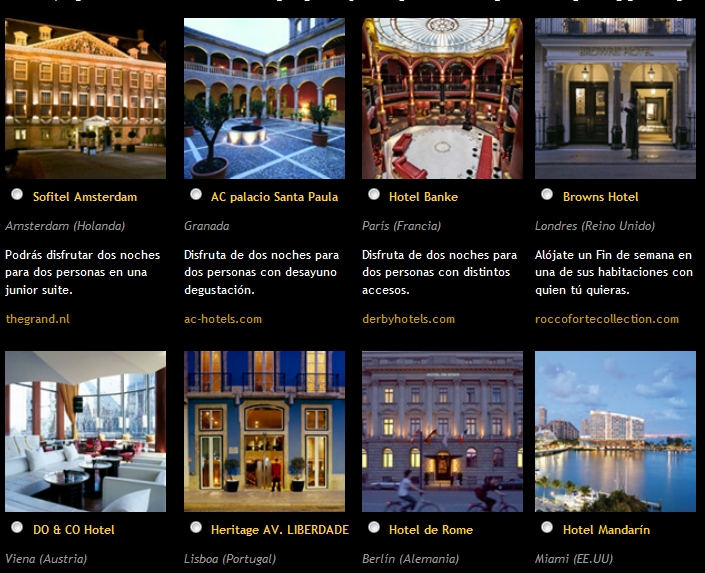Pick the Browns Hotel radio option
Viewport: 705px width, 573px height.
[x=547, y=195]
